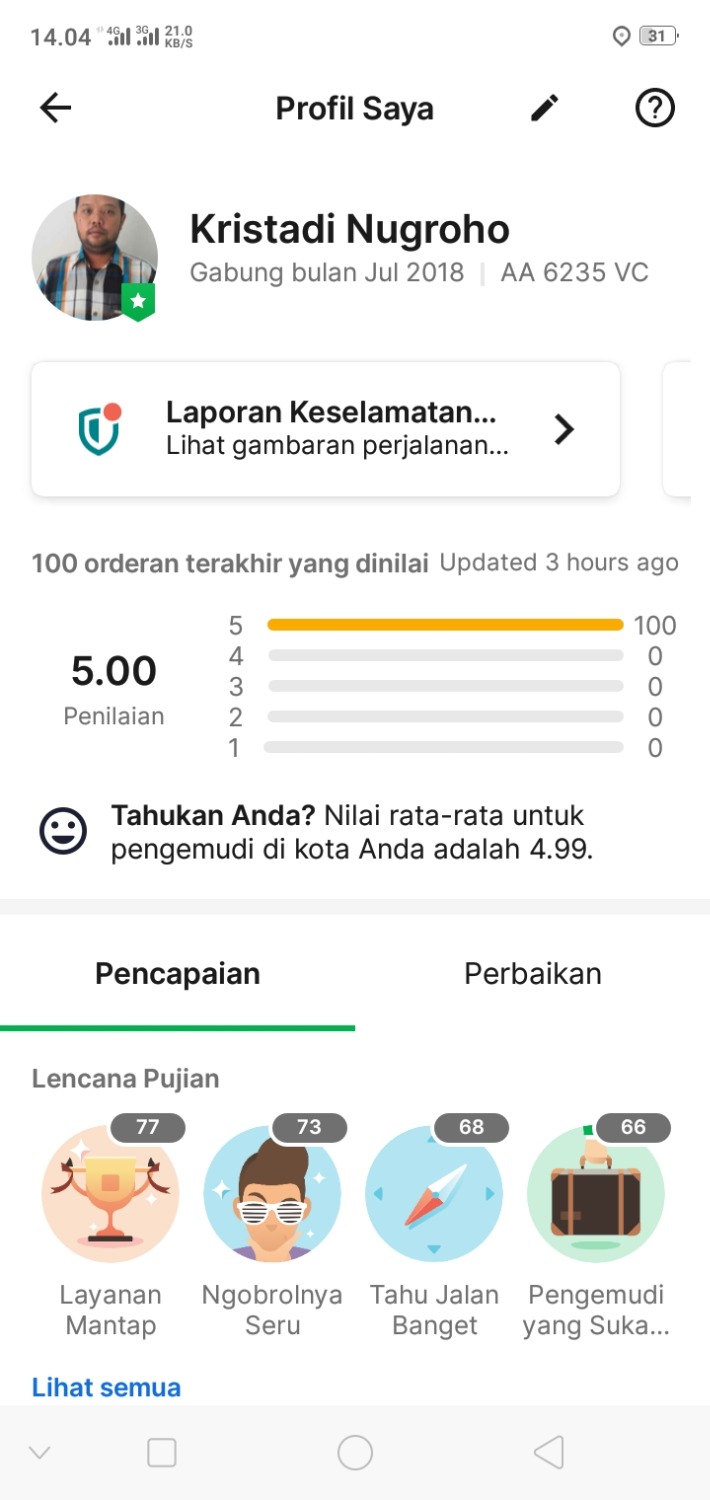This screenshot has height=1500, width=710.
Task: View the profile photo
Action: [95, 257]
